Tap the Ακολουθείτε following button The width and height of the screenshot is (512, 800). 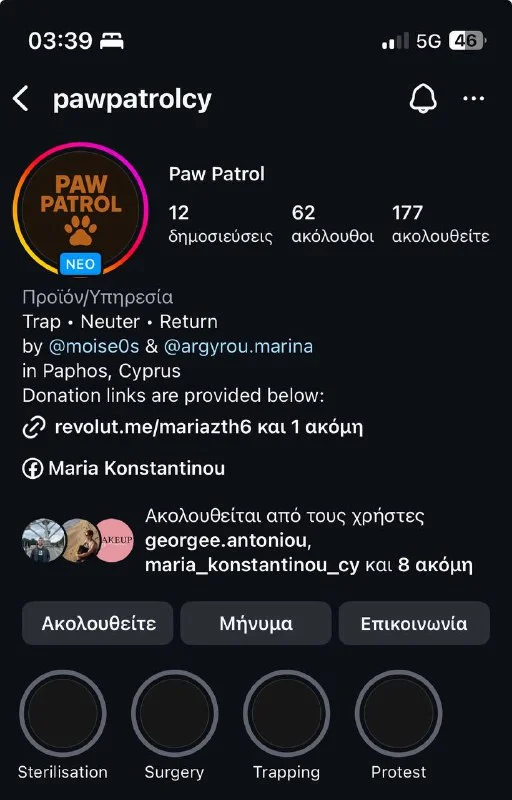(98, 623)
